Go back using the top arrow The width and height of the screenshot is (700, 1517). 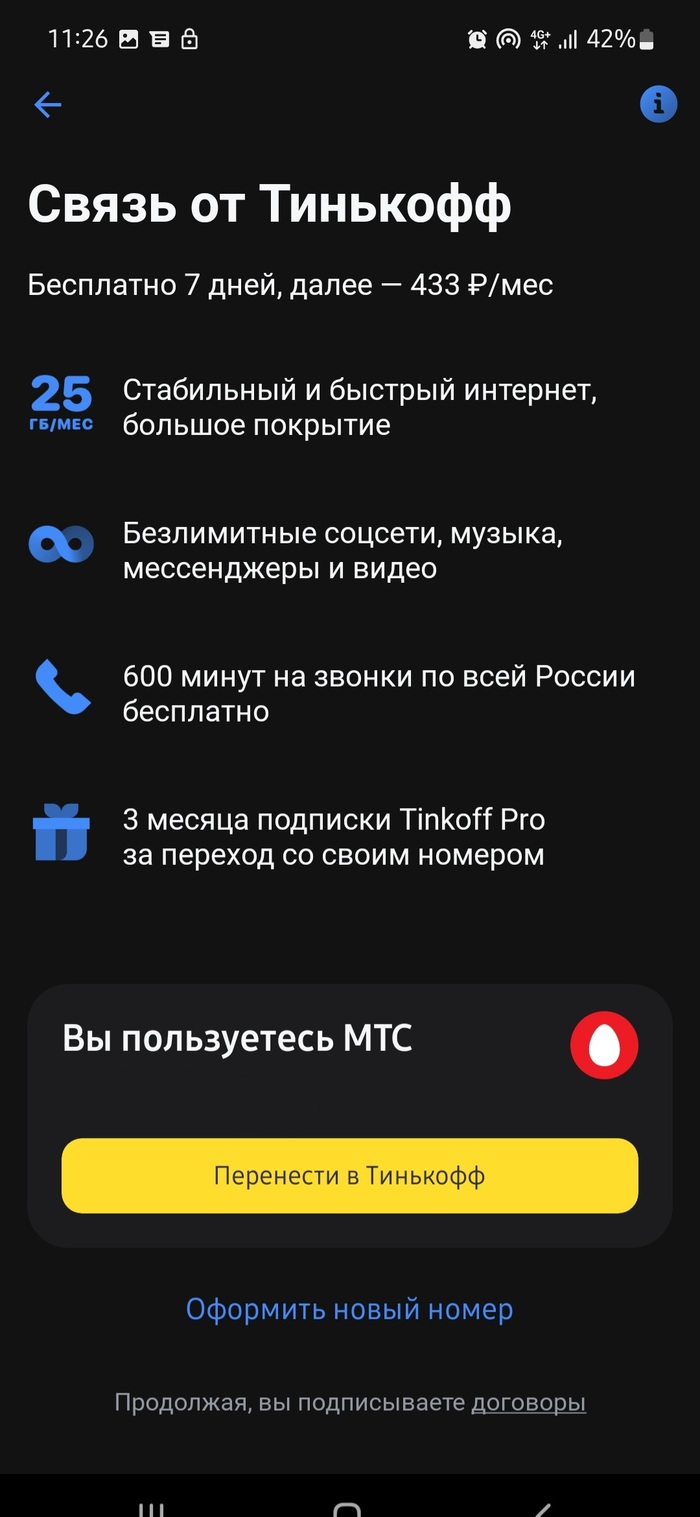point(48,104)
